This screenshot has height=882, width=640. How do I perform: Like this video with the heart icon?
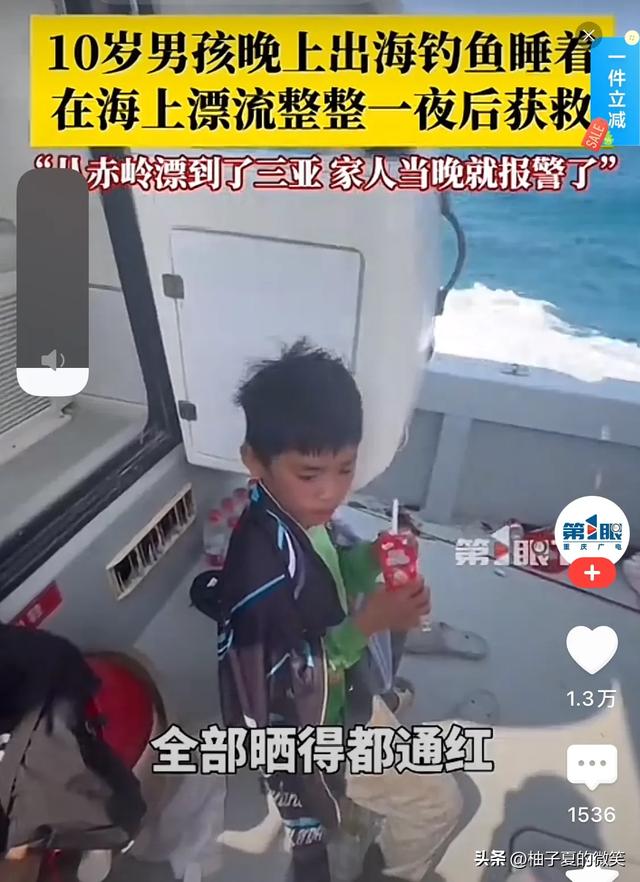(x=592, y=650)
